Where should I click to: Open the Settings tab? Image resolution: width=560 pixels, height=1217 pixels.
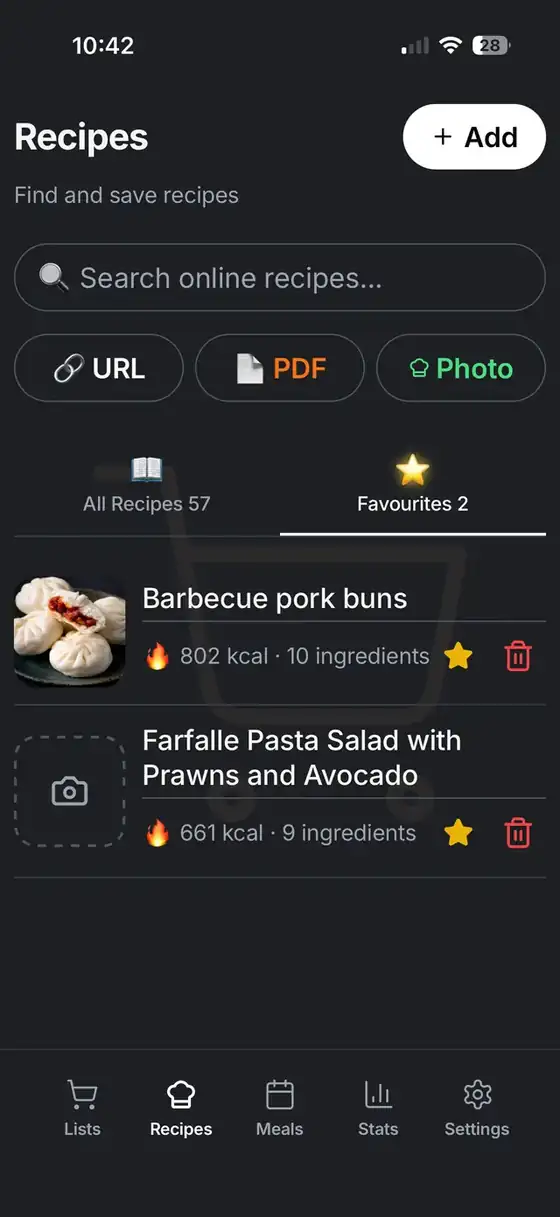[x=477, y=1108]
